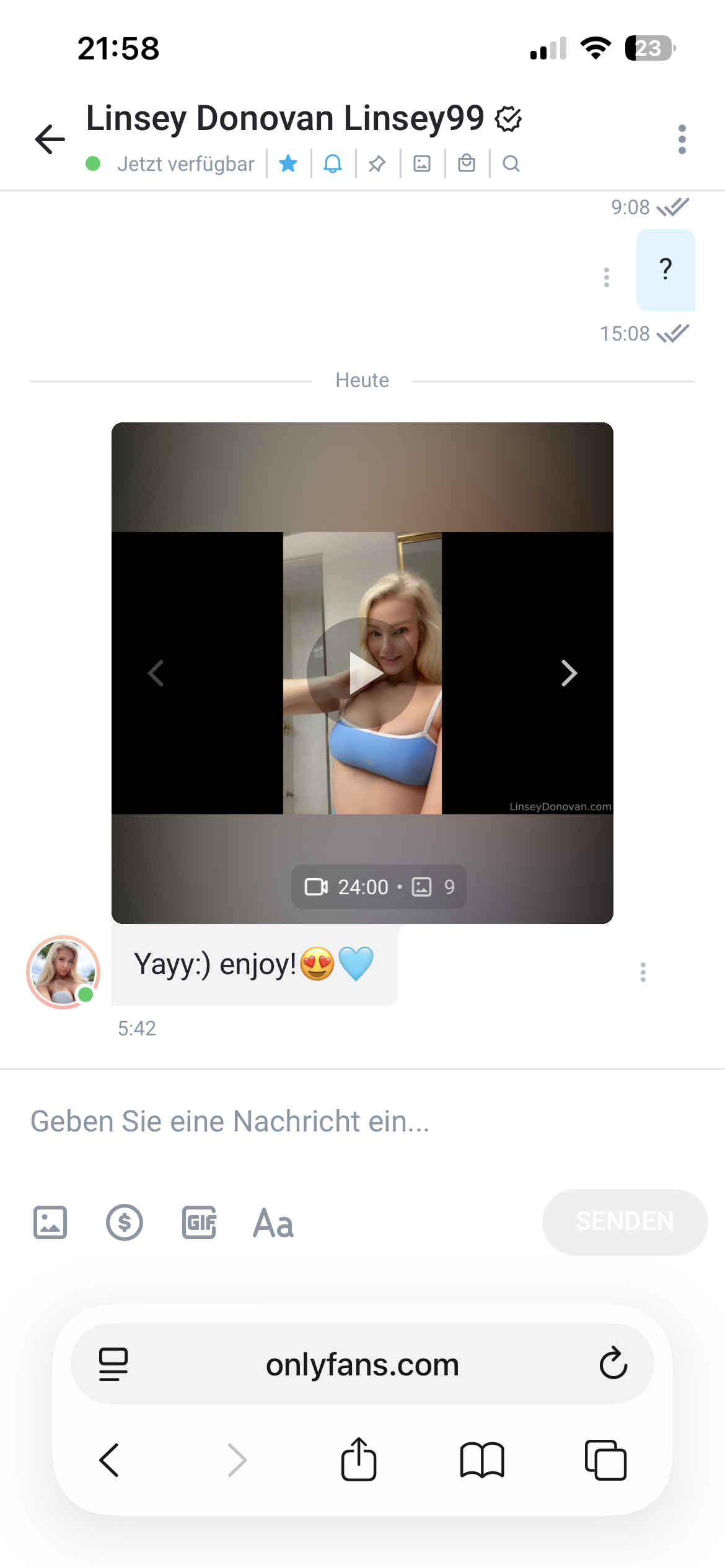The image size is (725, 1568).
Task: Toggle the favorite star for this chat
Action: 288,163
